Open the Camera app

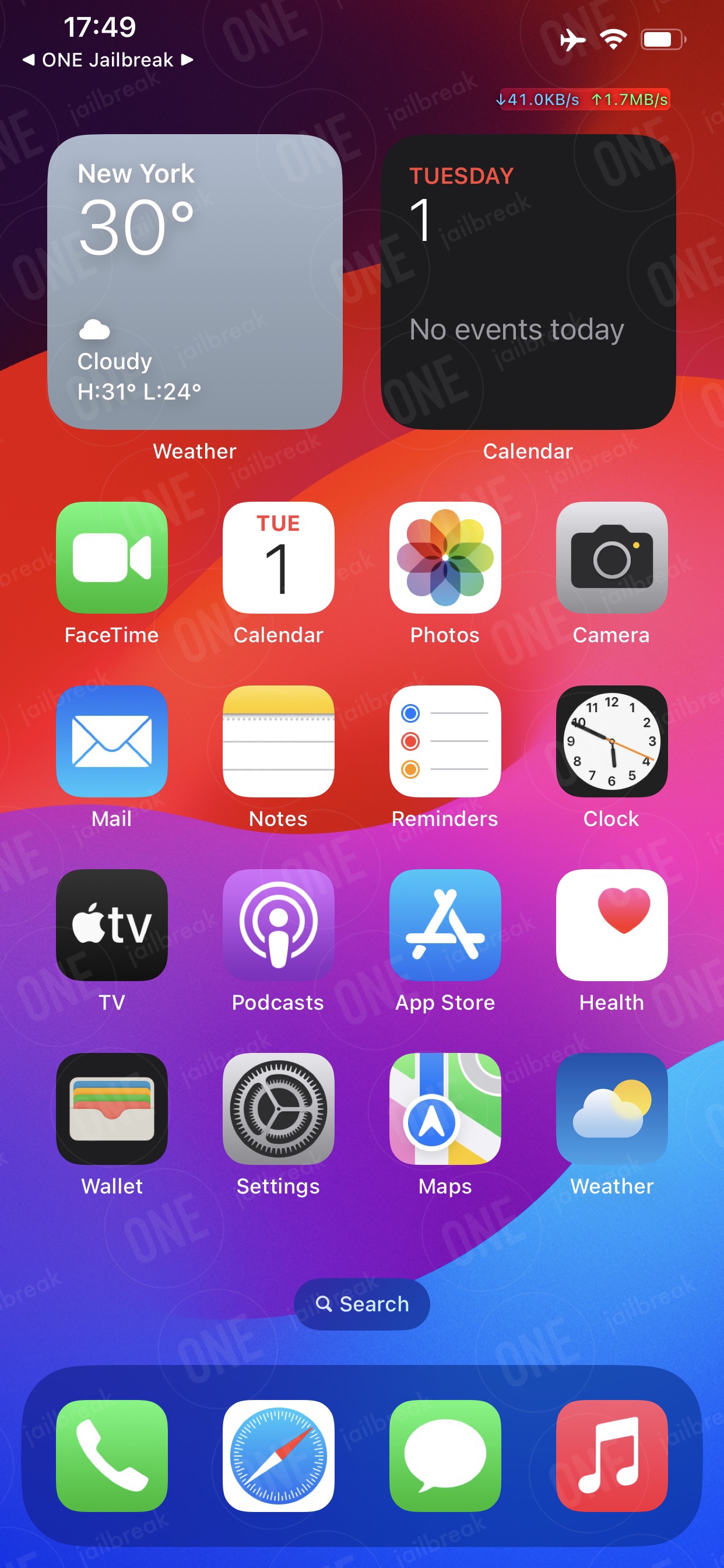point(612,558)
